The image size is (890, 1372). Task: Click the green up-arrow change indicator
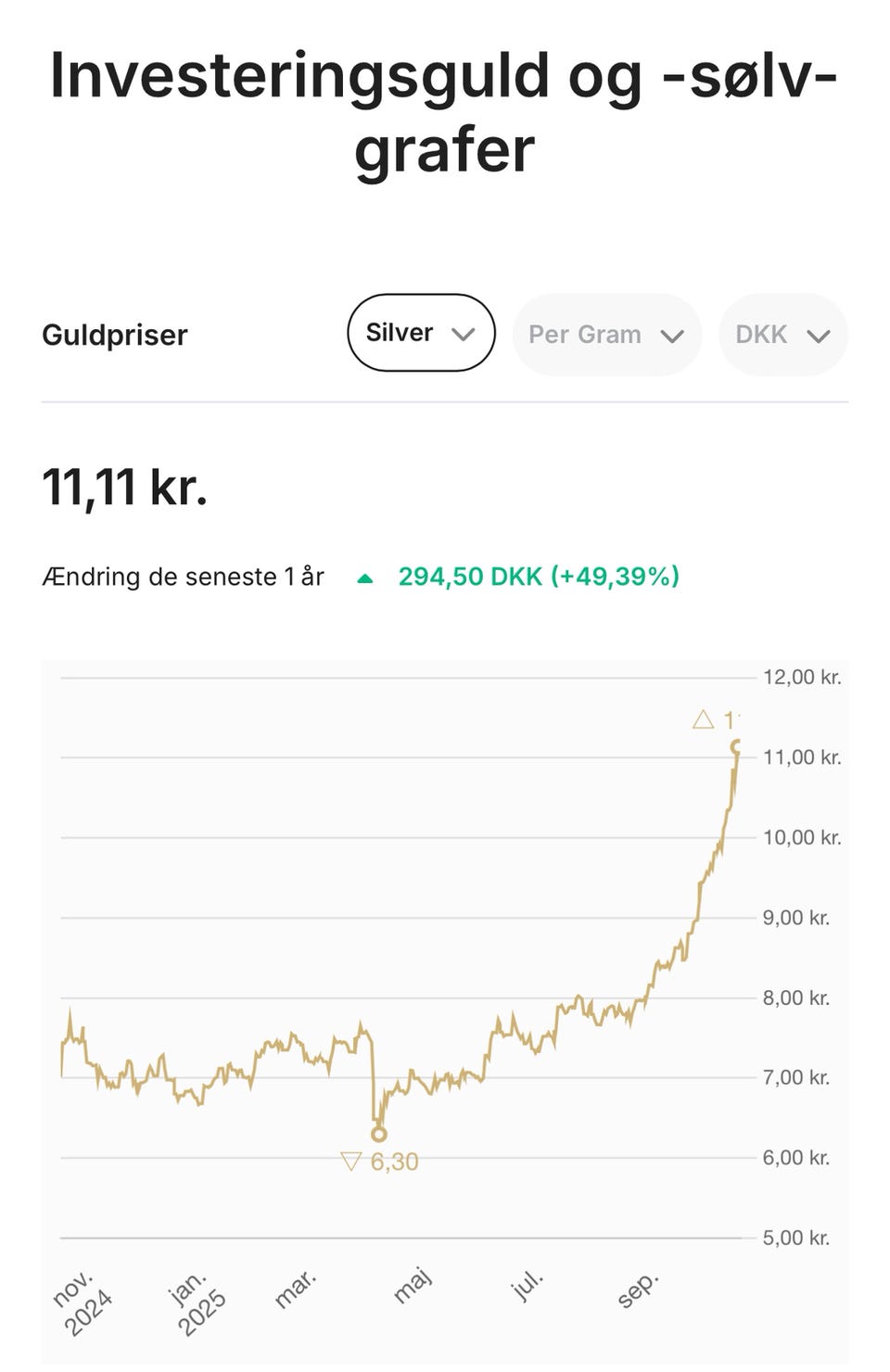click(367, 576)
